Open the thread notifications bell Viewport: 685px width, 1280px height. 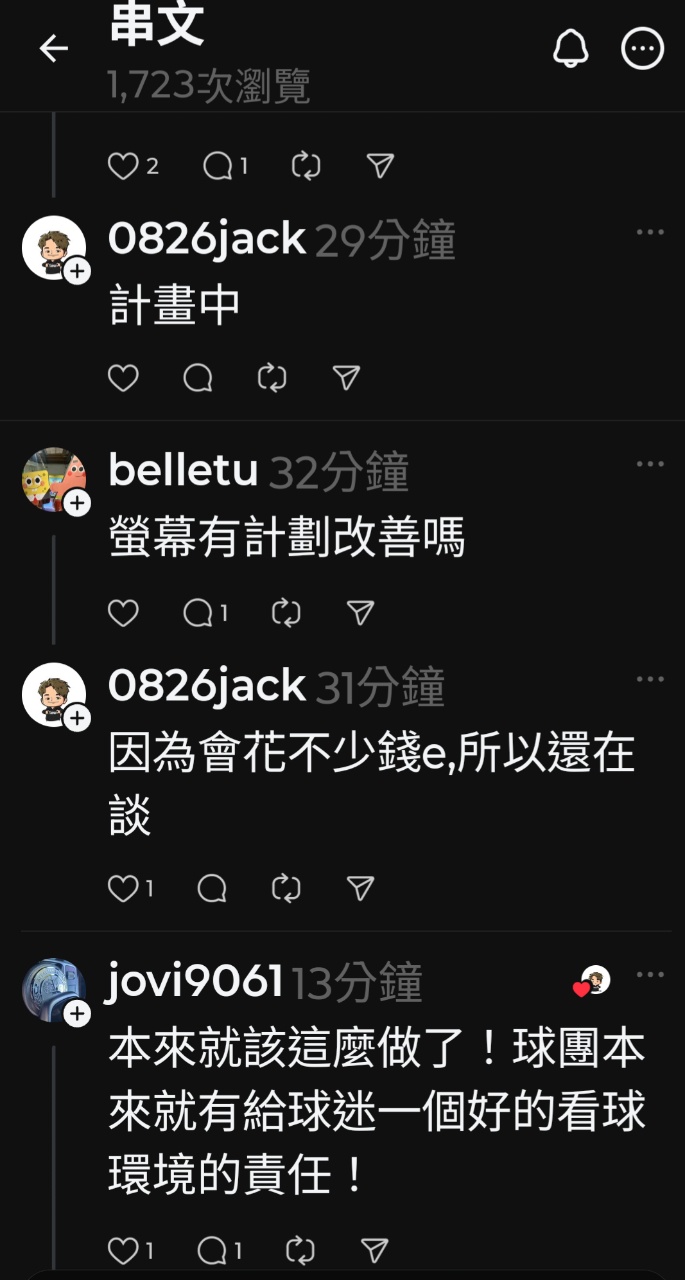click(571, 48)
